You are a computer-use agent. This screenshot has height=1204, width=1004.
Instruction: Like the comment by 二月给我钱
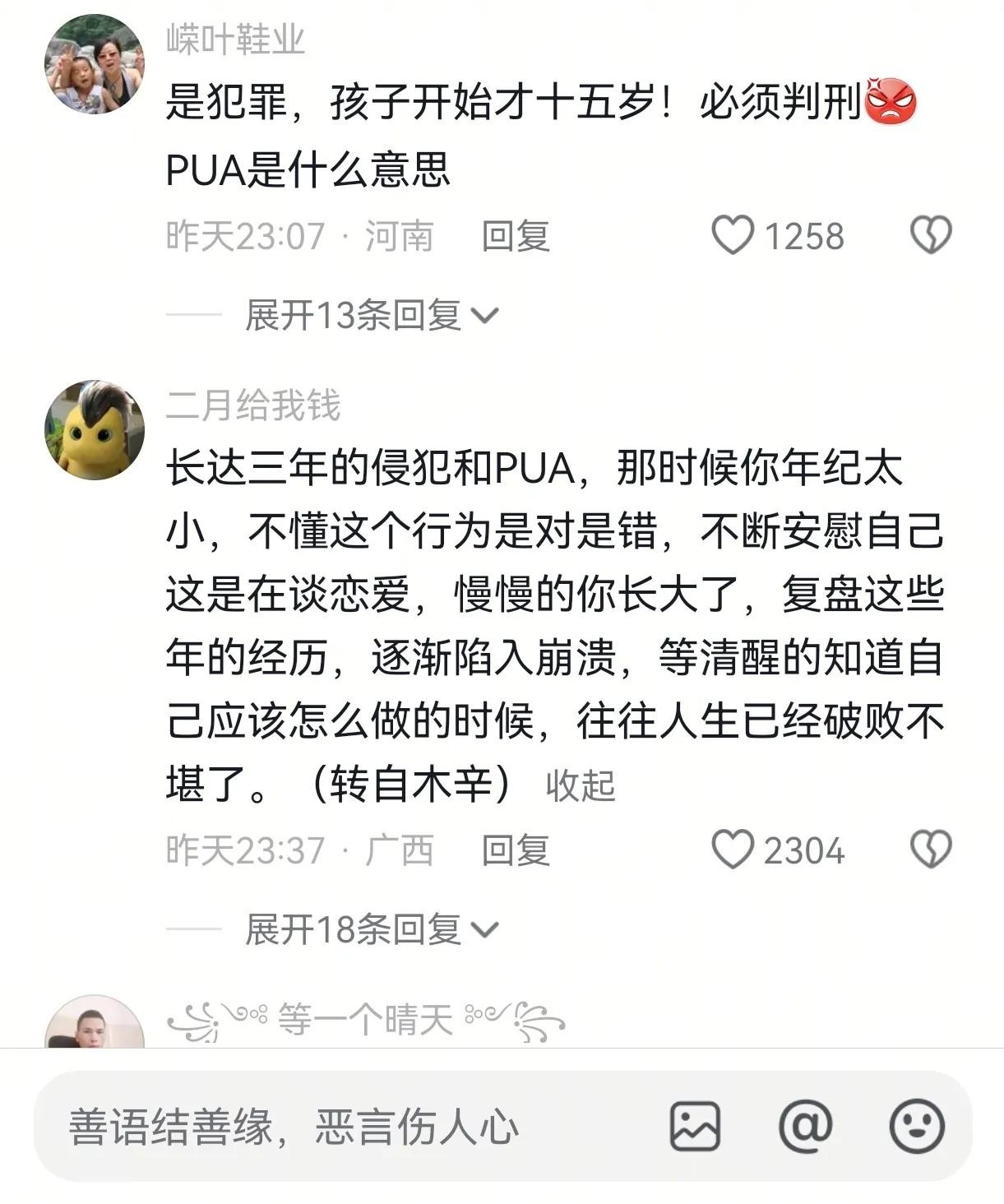click(x=732, y=850)
